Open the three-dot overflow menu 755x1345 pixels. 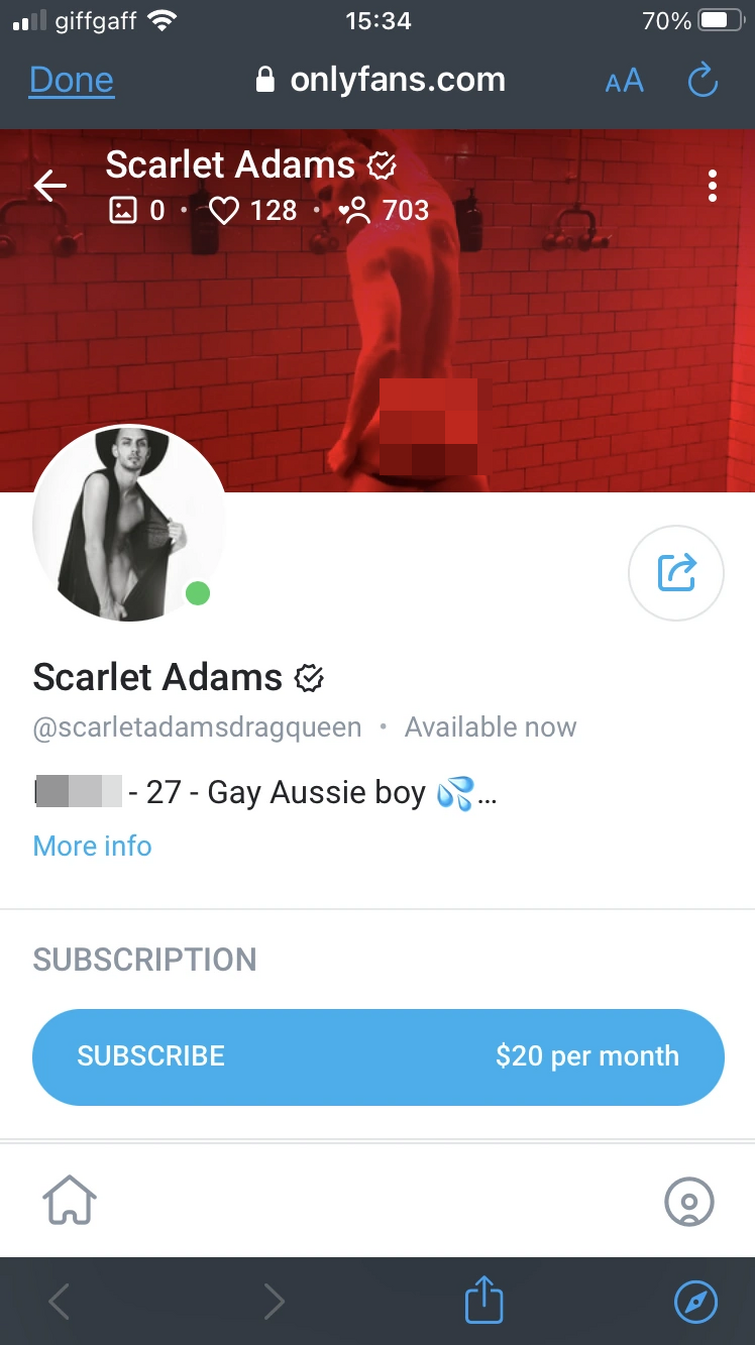pyautogui.click(x=712, y=186)
